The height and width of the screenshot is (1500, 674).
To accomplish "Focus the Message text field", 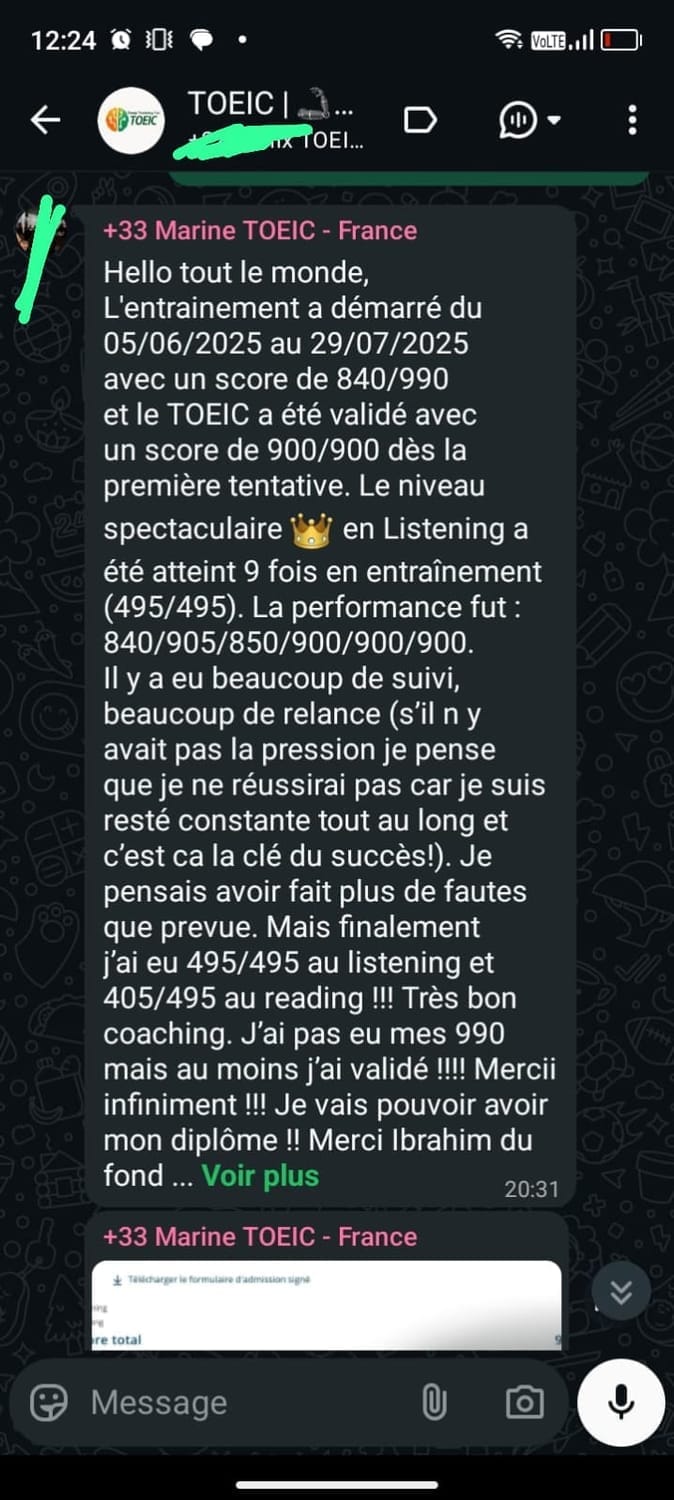I will coord(240,1403).
